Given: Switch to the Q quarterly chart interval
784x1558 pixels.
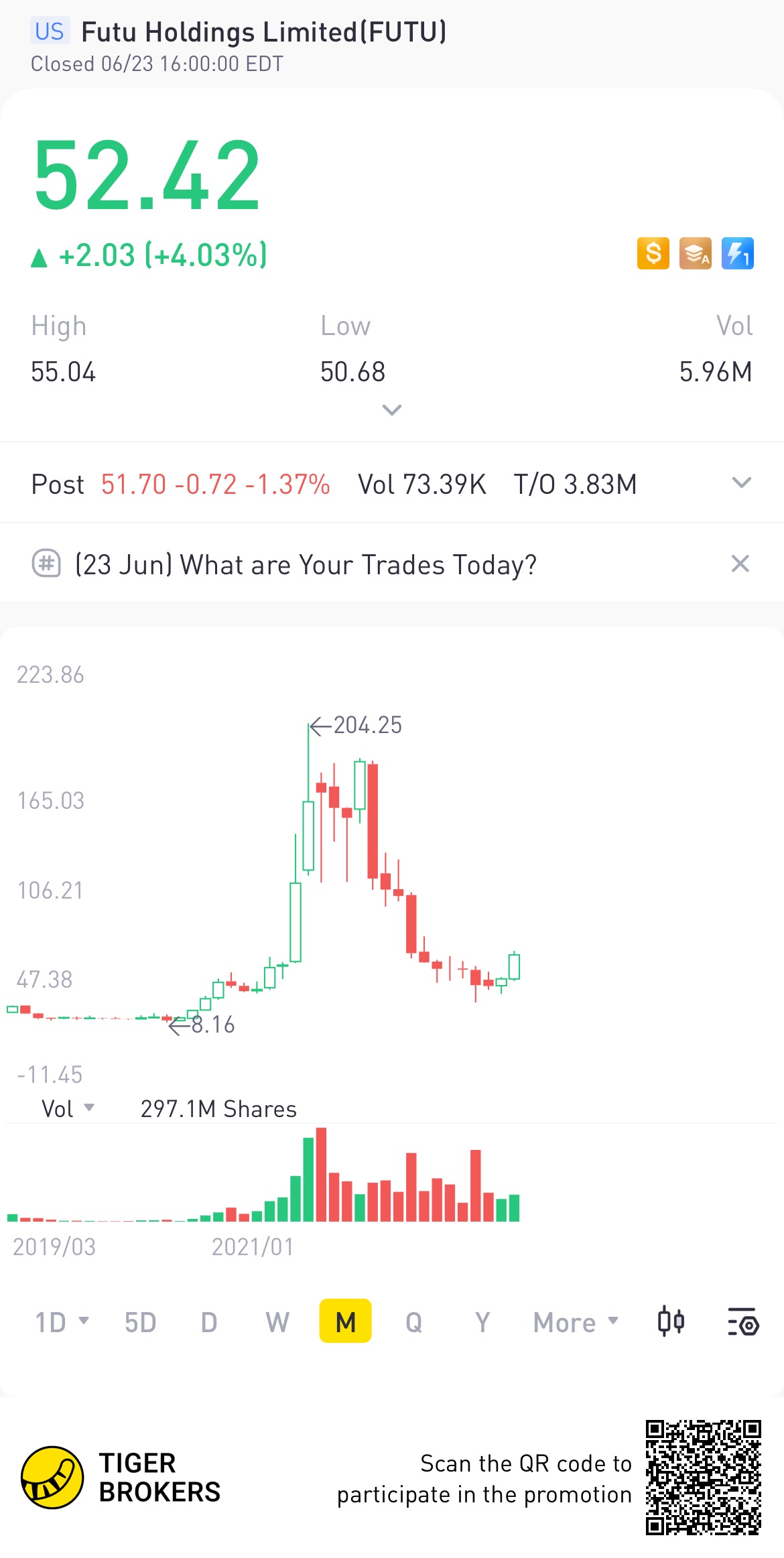Looking at the screenshot, I should point(414,1322).
